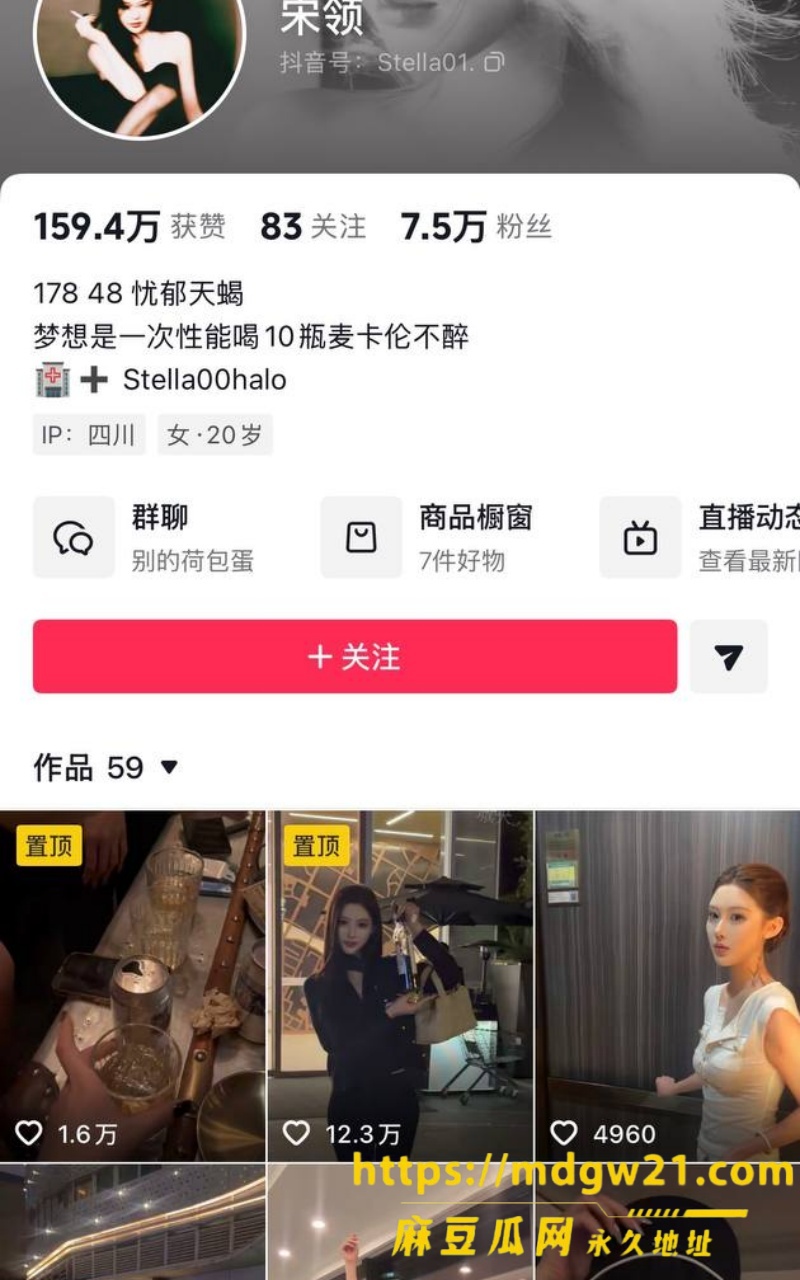The height and width of the screenshot is (1280, 800).
Task: Open the pinned video with 1.6万 likes
Action: coord(133,986)
